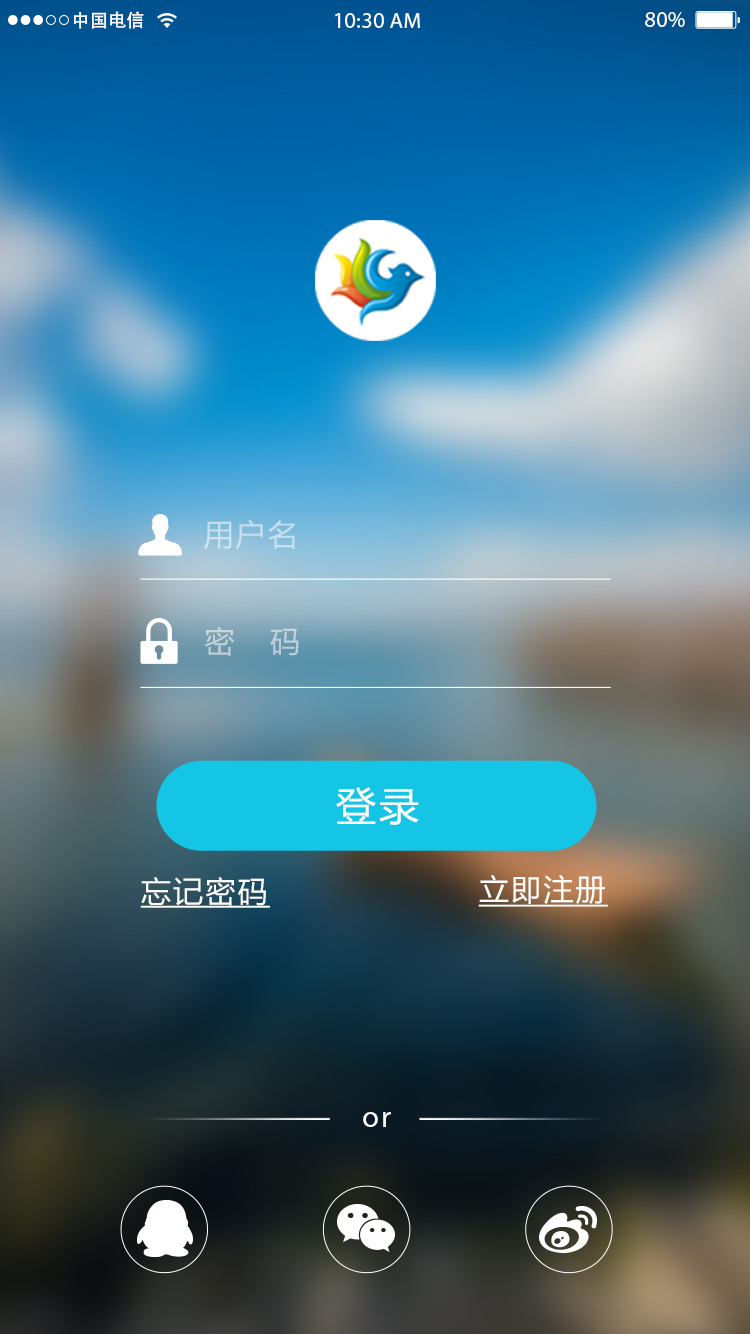The height and width of the screenshot is (1334, 750).
Task: Click the person icon beside 用户名 field
Action: (161, 535)
